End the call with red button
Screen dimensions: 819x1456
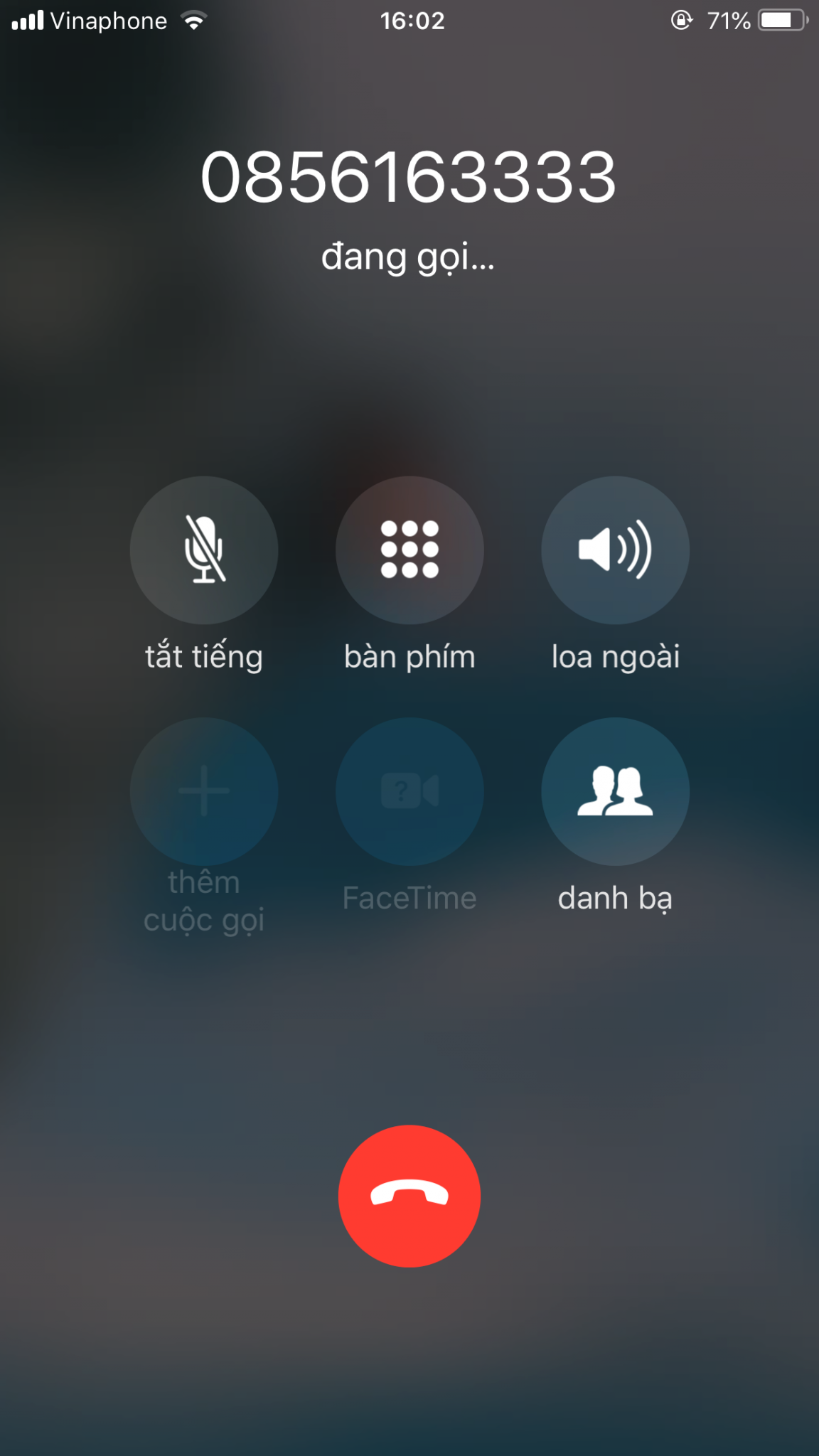point(409,1196)
